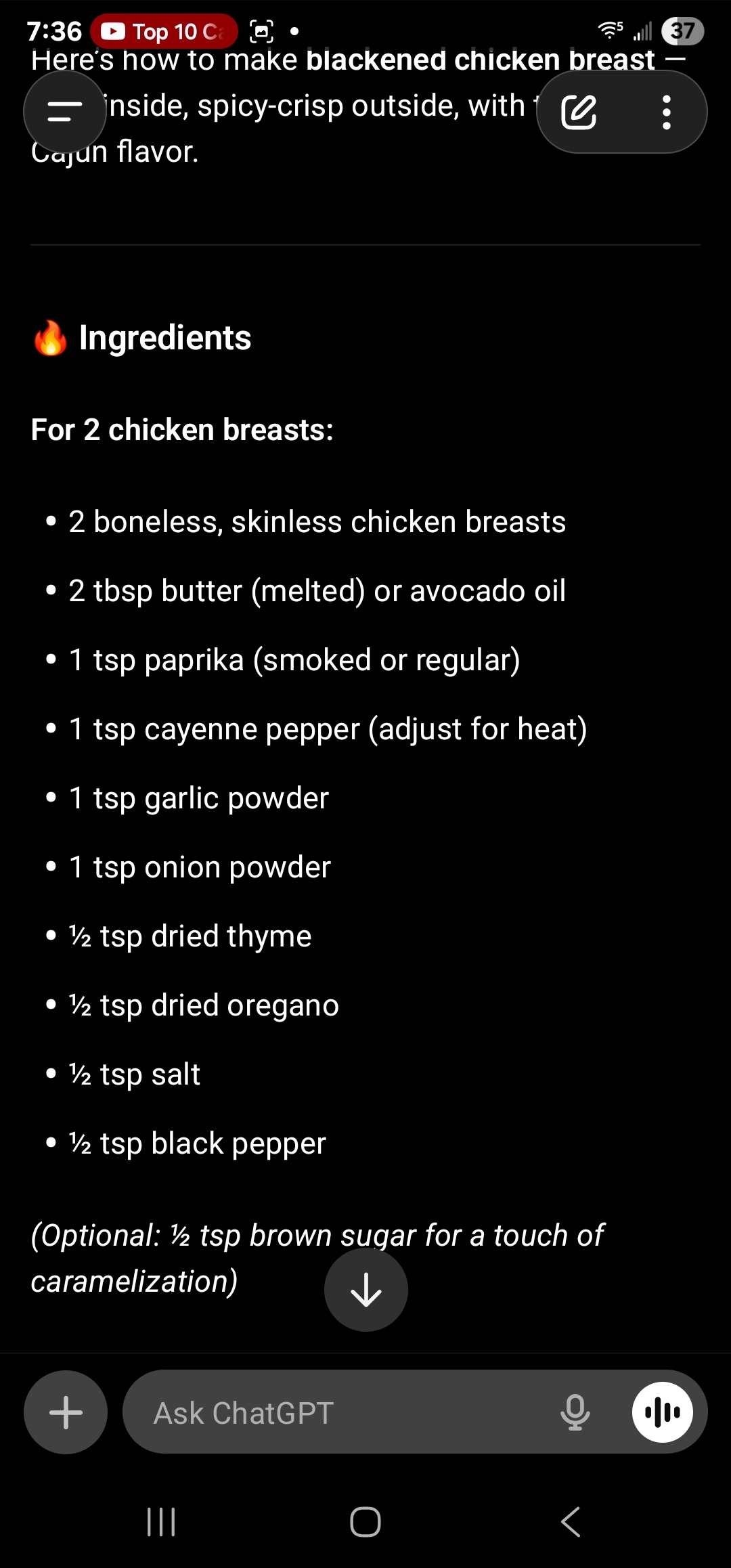Launch voice mode with the waveform button
Screen dimensions: 731x1568
(x=662, y=1412)
